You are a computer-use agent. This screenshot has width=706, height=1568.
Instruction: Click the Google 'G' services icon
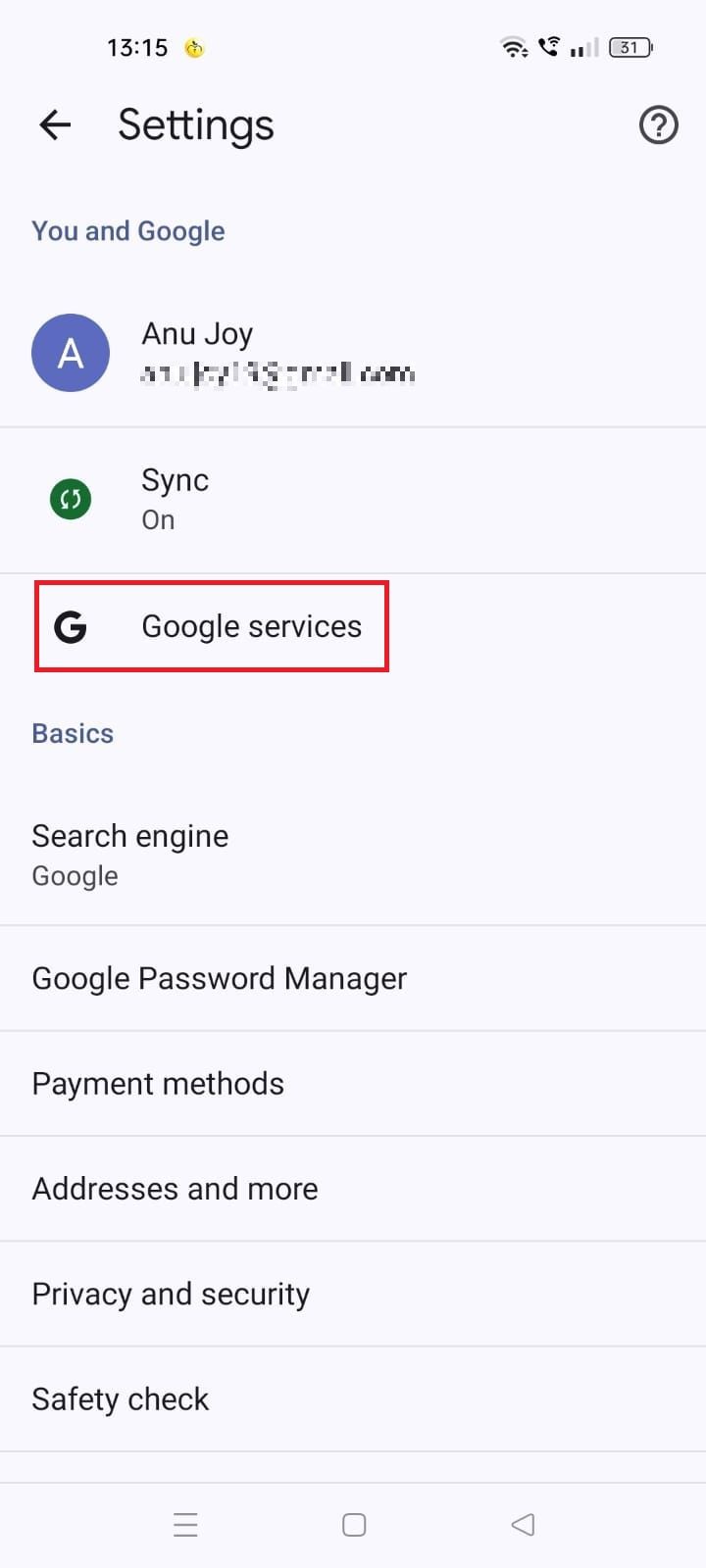71,627
